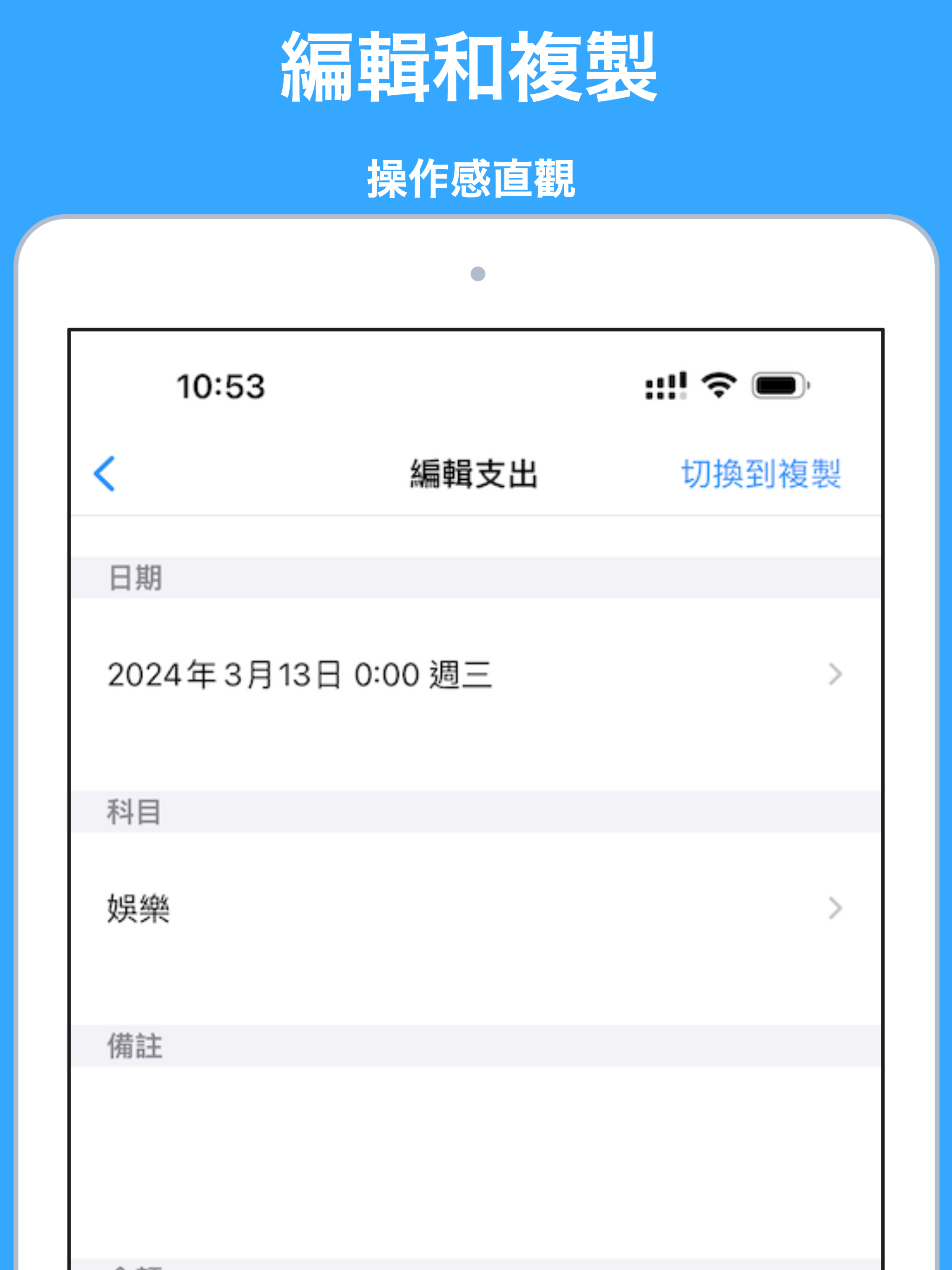Tap the back arrow to leave 編輯支出
The height and width of the screenshot is (1270, 952).
tap(106, 474)
